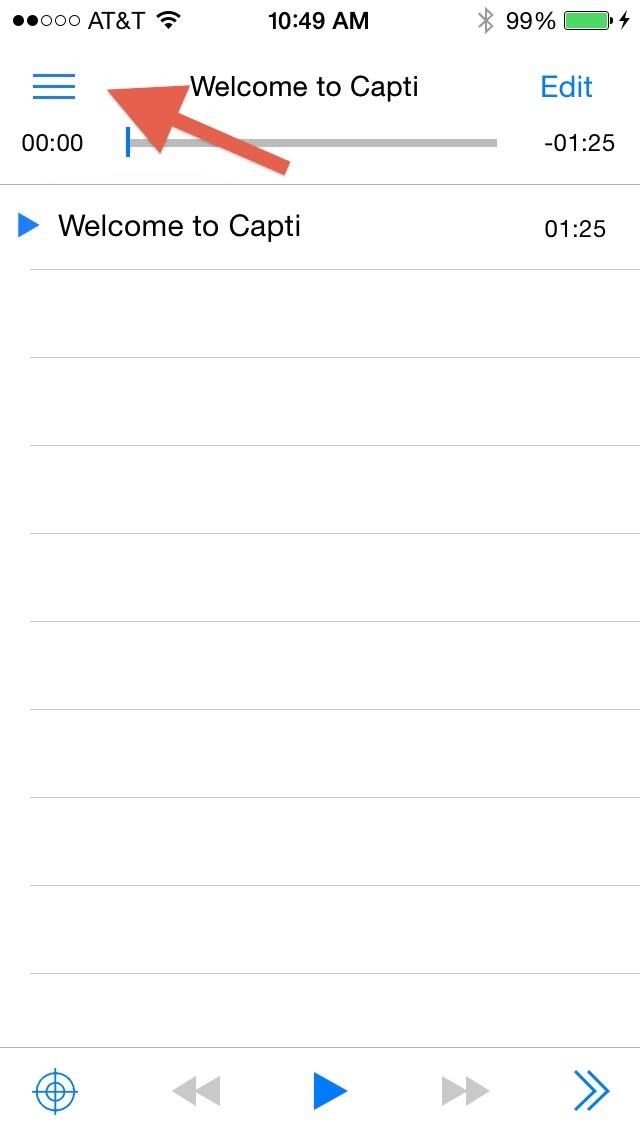Fast forward to the next section

point(465,1090)
